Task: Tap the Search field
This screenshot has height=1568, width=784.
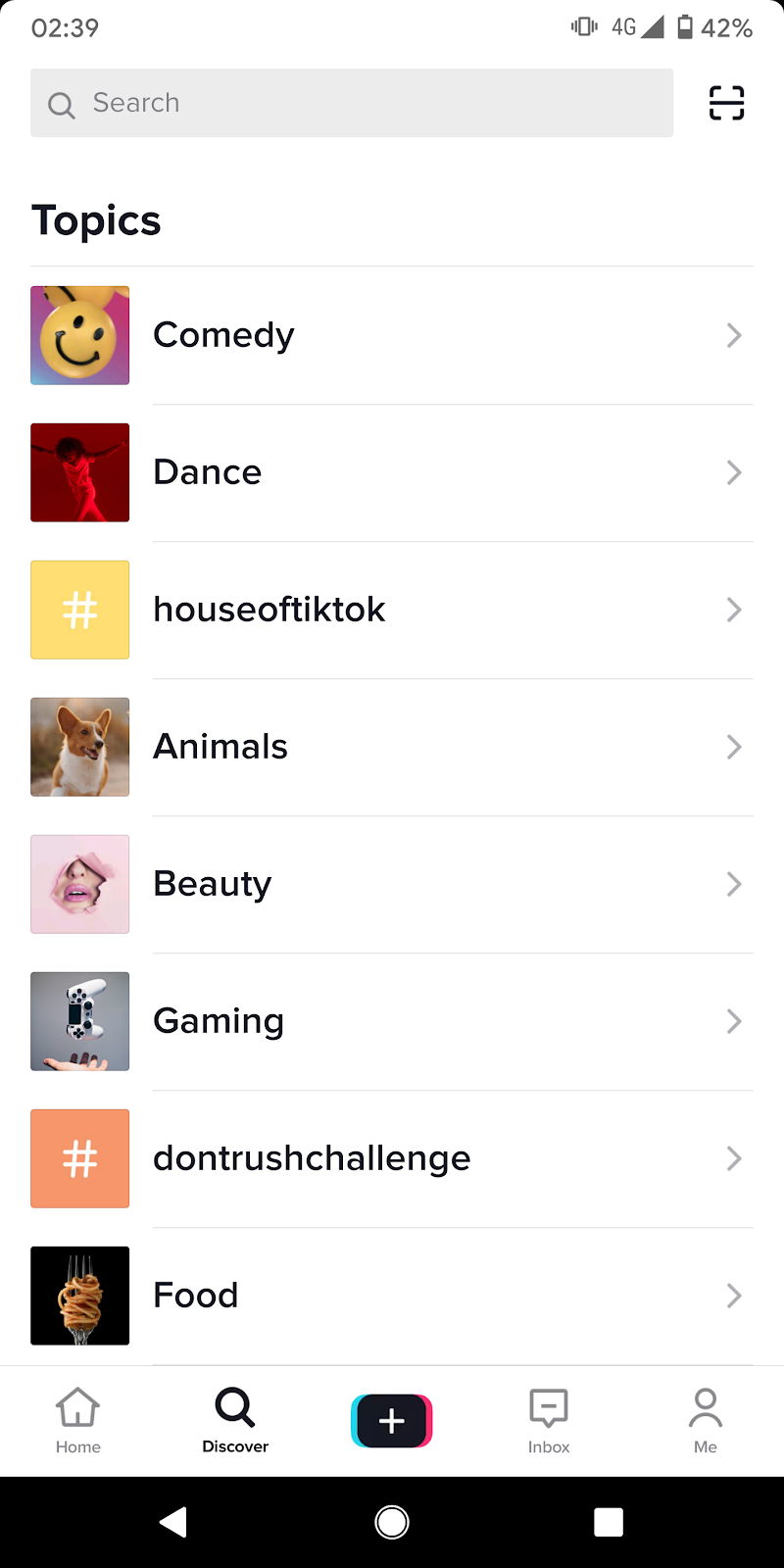Action: click(x=351, y=103)
